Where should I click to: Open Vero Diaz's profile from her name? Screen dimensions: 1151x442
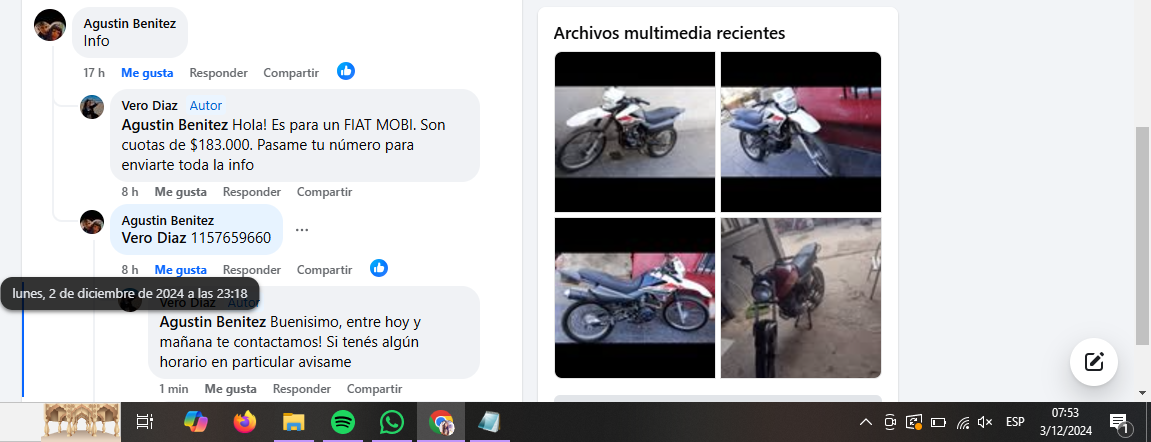point(150,105)
